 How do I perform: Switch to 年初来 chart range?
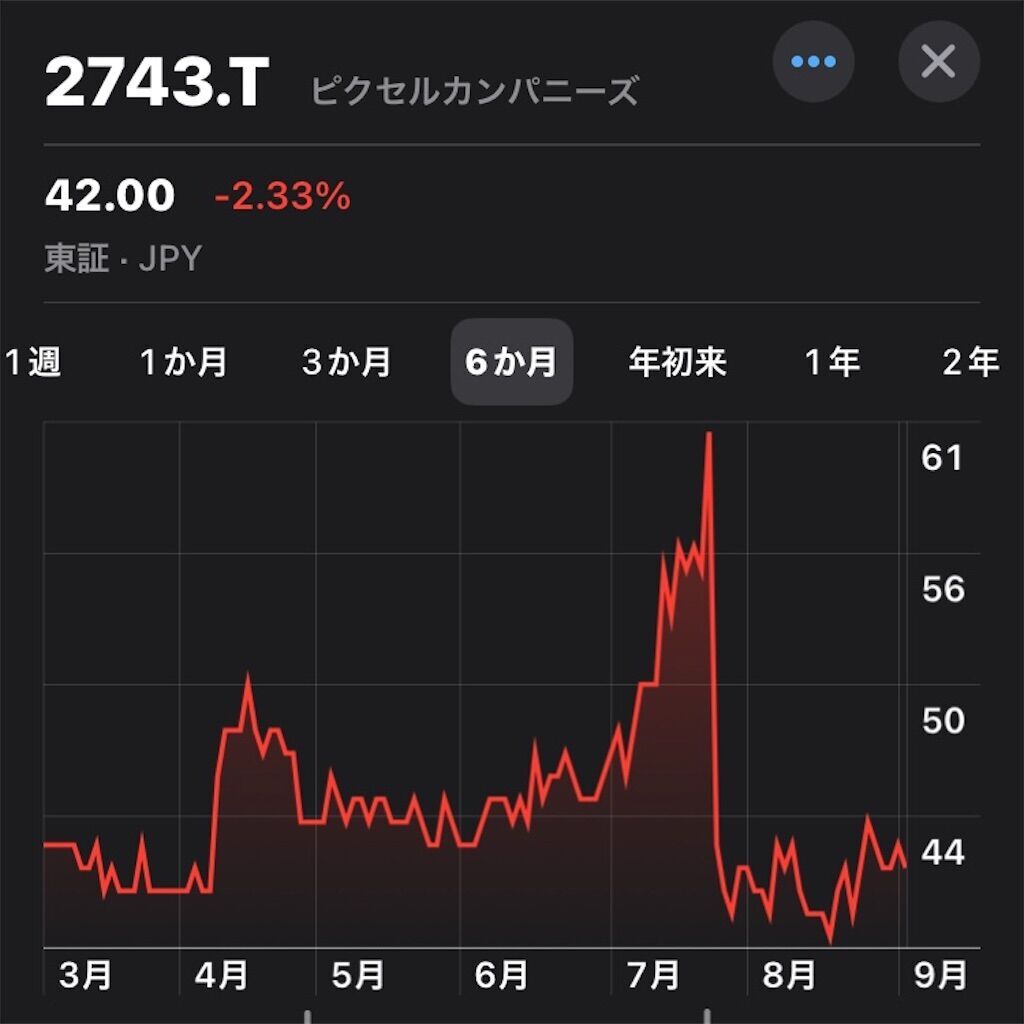677,362
